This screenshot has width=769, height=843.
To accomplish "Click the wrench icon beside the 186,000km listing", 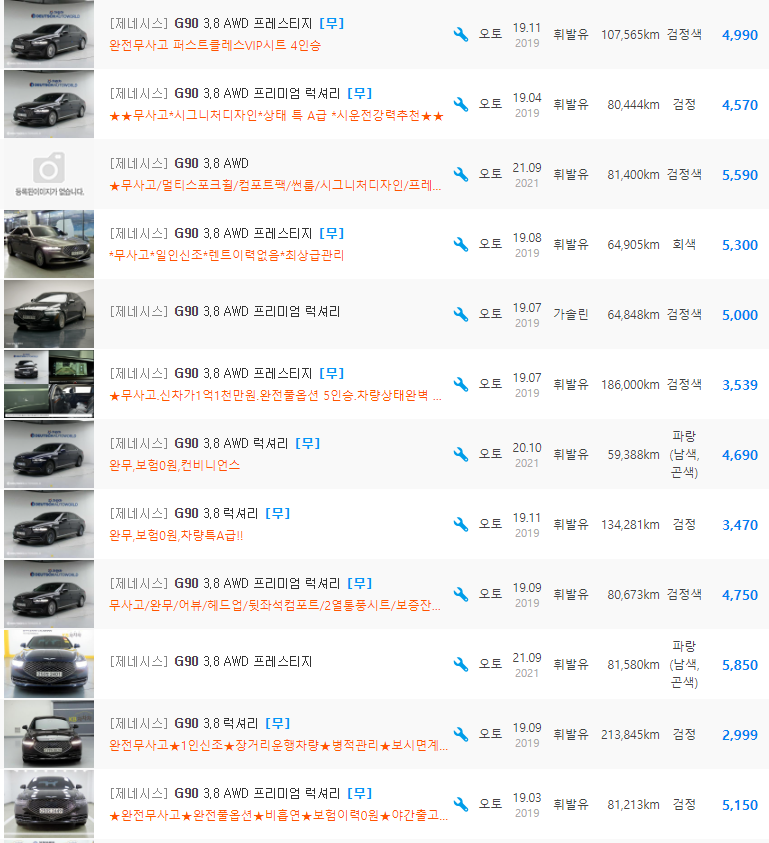I will (460, 383).
